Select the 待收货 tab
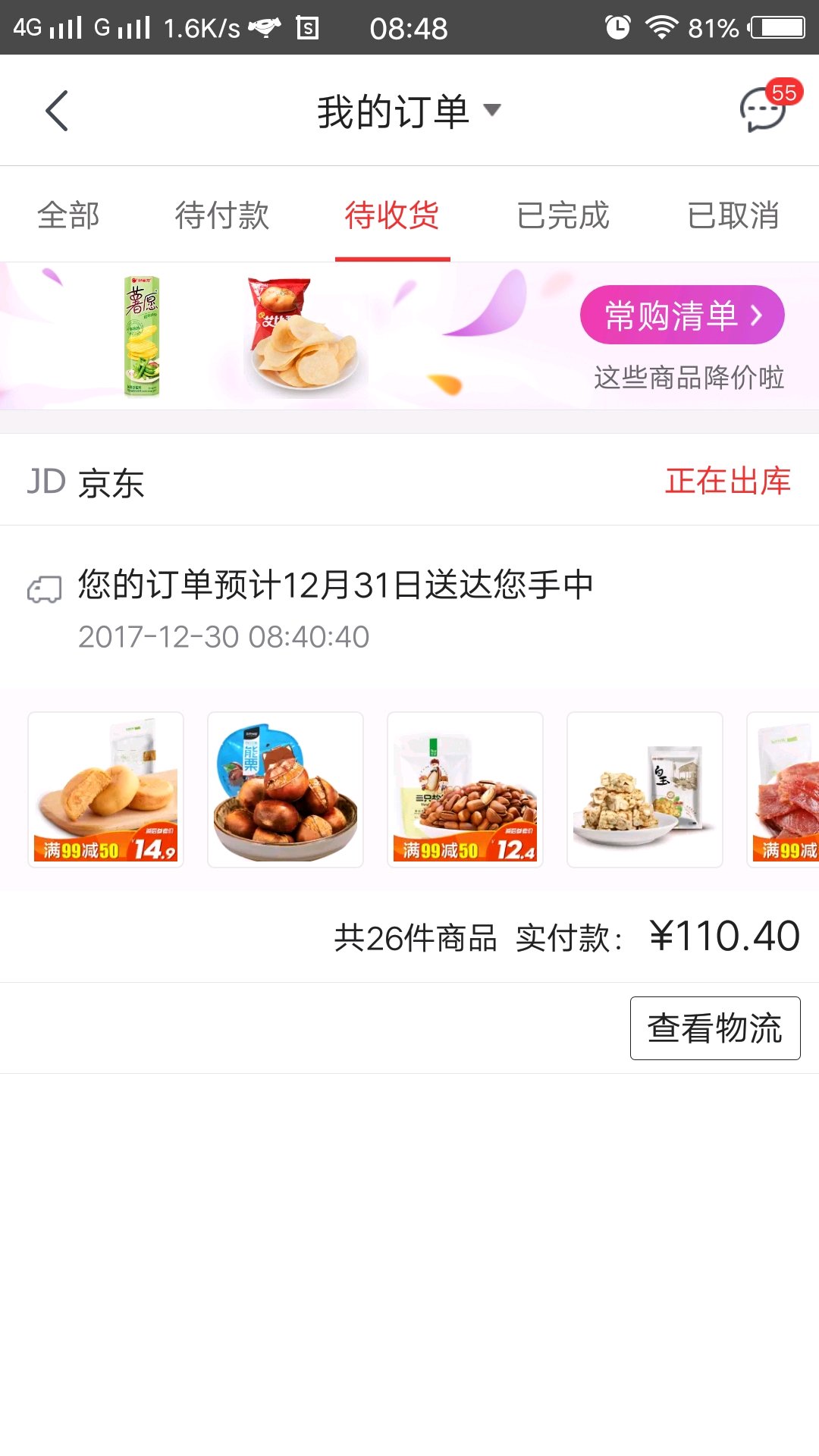Viewport: 819px width, 1456px height. pyautogui.click(x=392, y=215)
